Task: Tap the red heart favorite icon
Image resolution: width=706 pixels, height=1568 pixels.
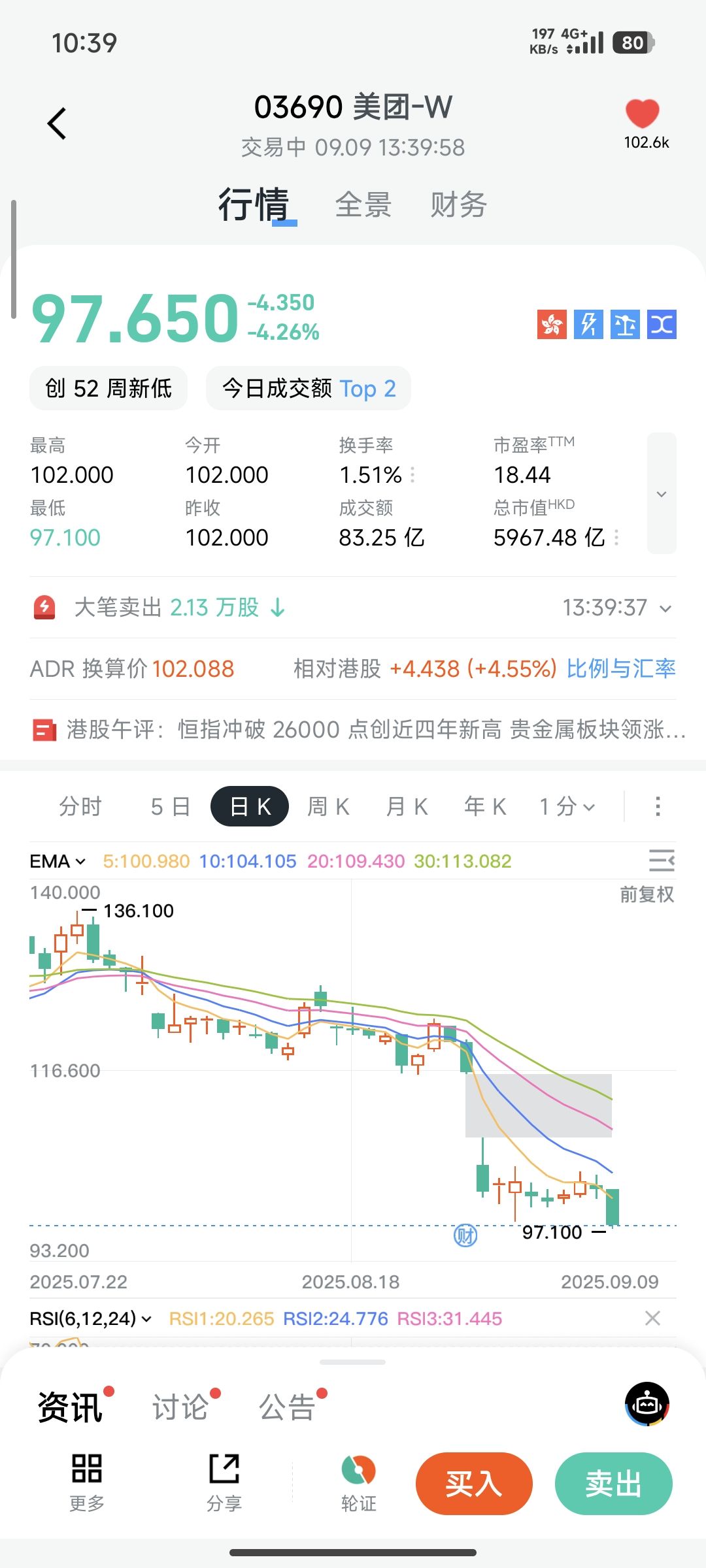Action: click(643, 113)
